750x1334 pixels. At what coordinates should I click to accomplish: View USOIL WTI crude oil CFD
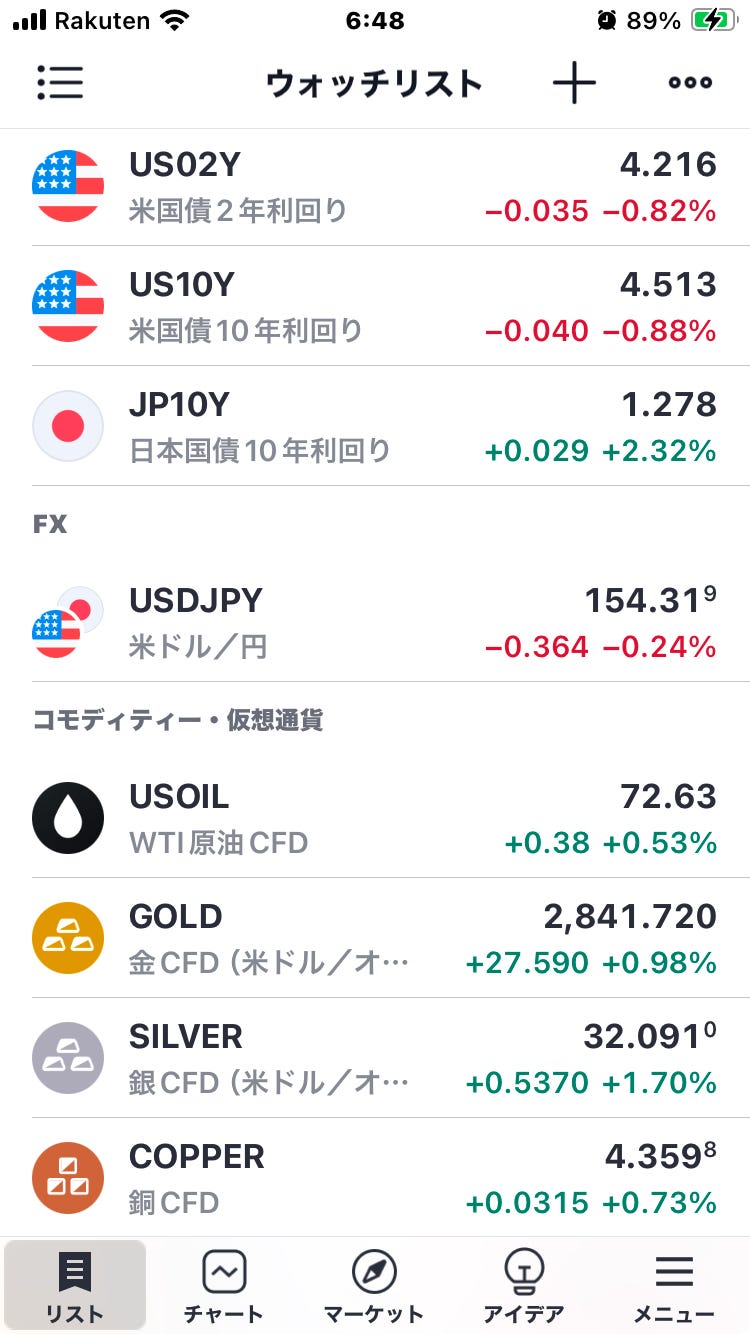point(375,818)
